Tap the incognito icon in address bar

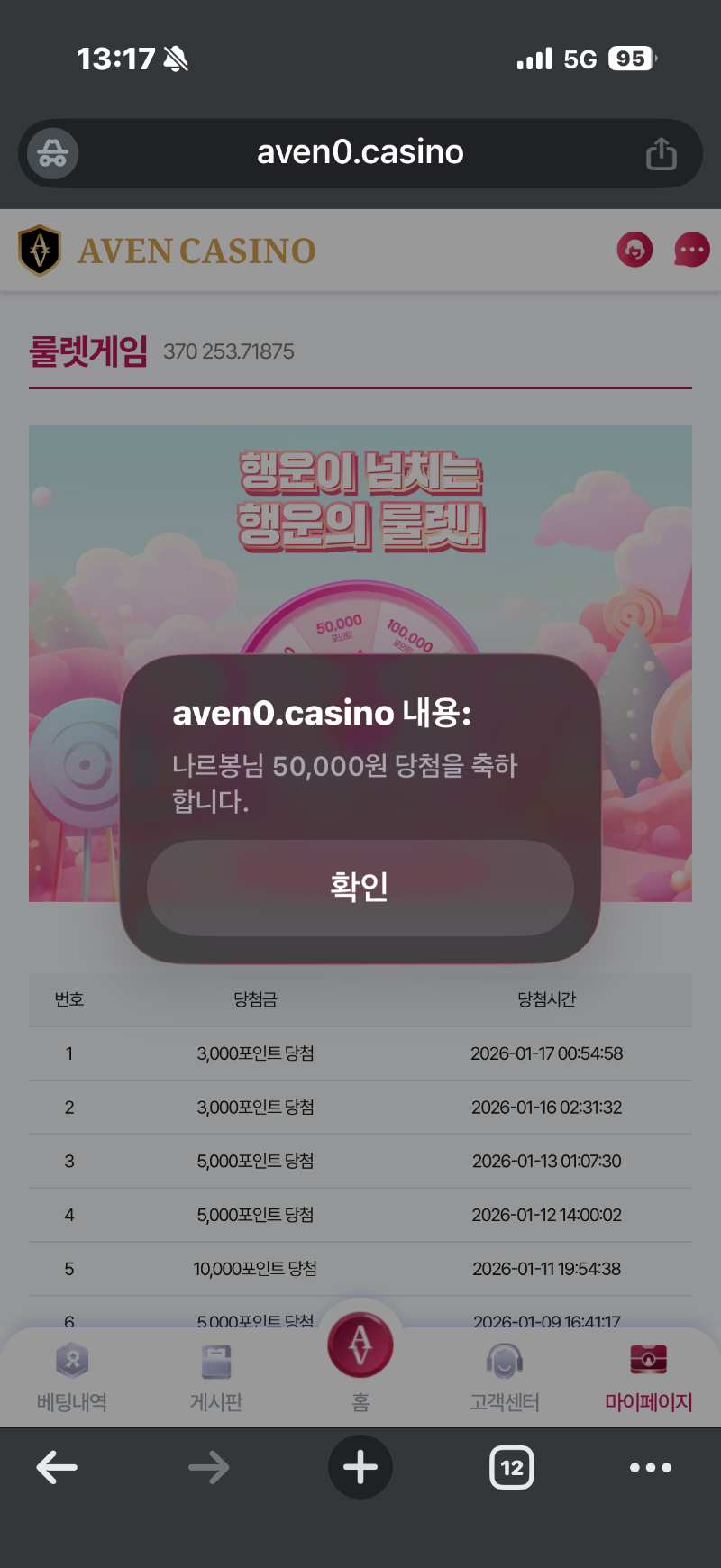(x=52, y=153)
